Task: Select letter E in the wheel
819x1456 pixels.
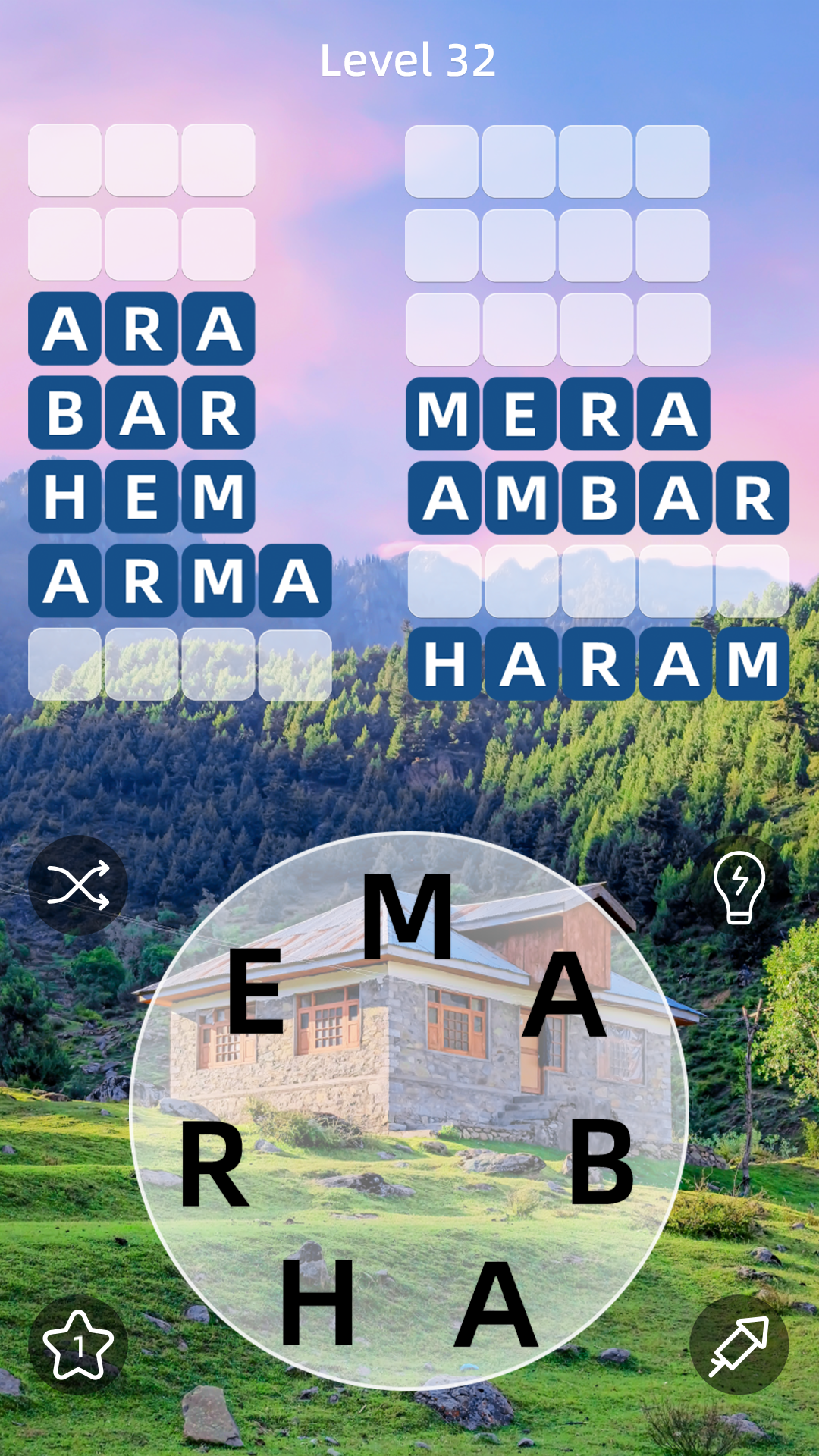Action: point(256,991)
